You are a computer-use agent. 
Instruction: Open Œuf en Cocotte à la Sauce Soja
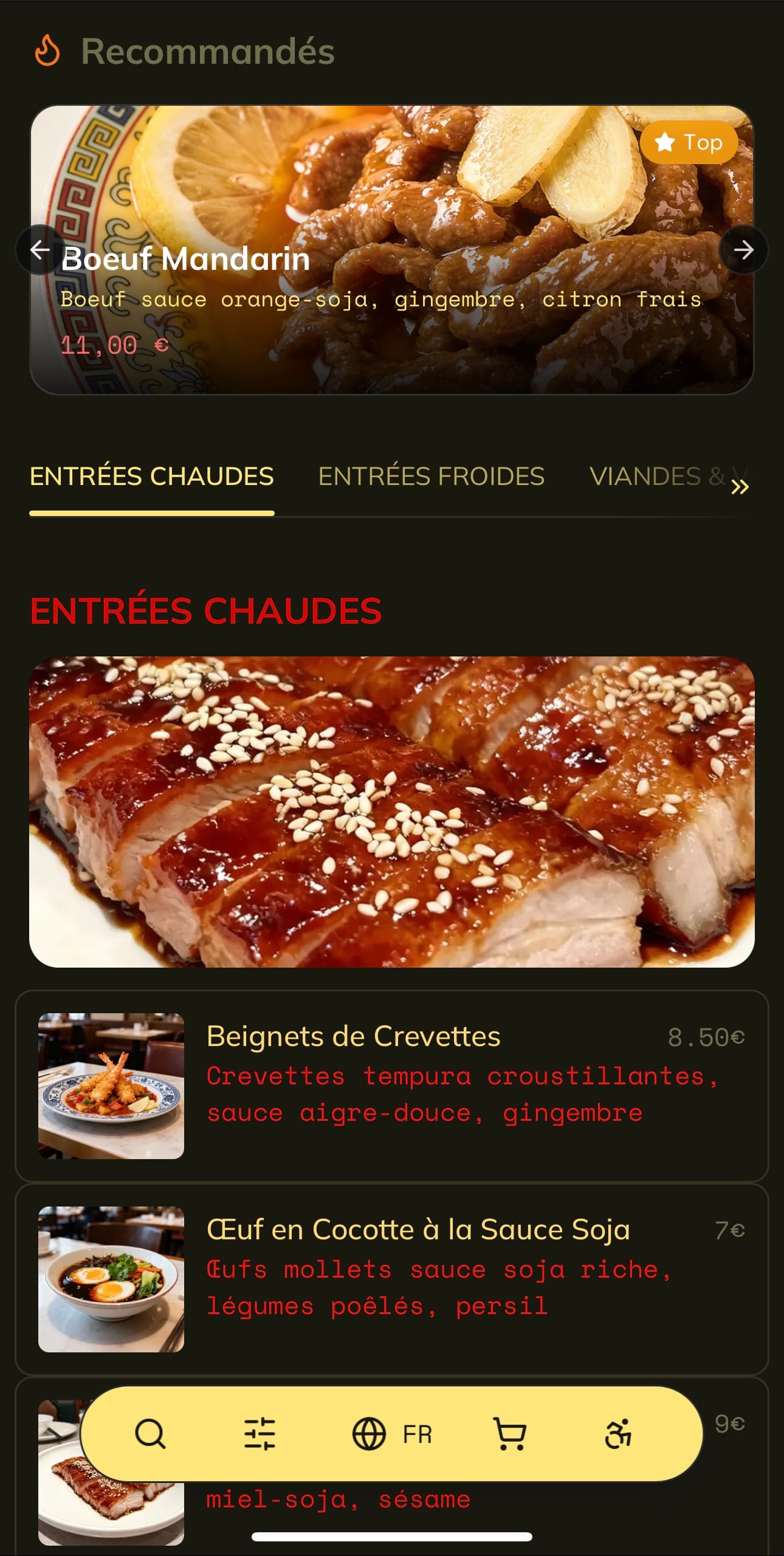coord(392,1279)
